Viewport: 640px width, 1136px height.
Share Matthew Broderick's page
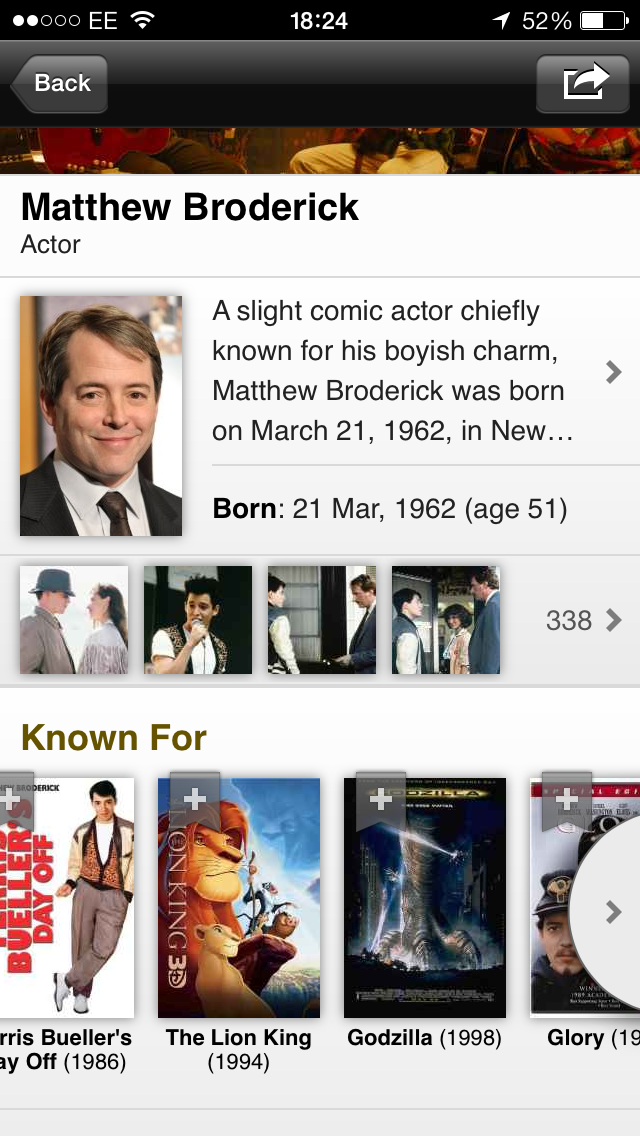(586, 83)
